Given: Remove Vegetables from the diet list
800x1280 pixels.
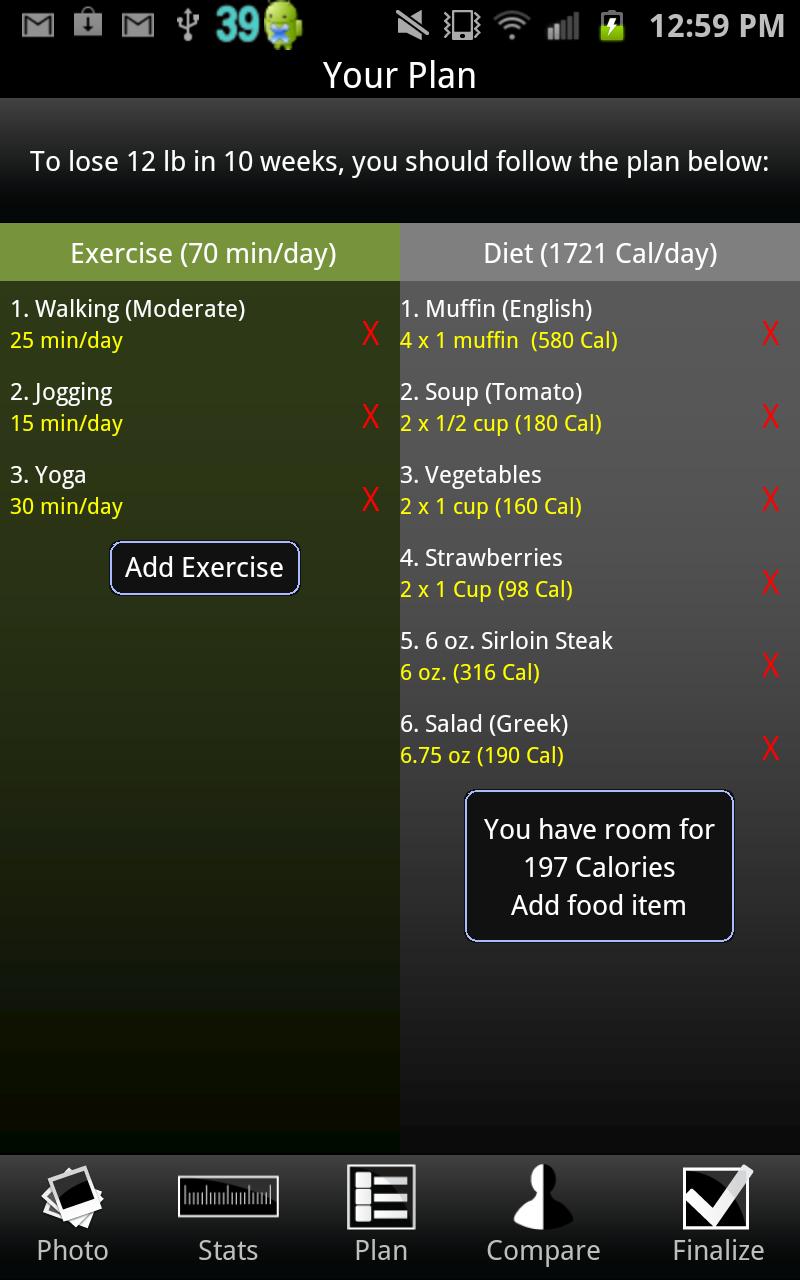Looking at the screenshot, I should coord(770,499).
